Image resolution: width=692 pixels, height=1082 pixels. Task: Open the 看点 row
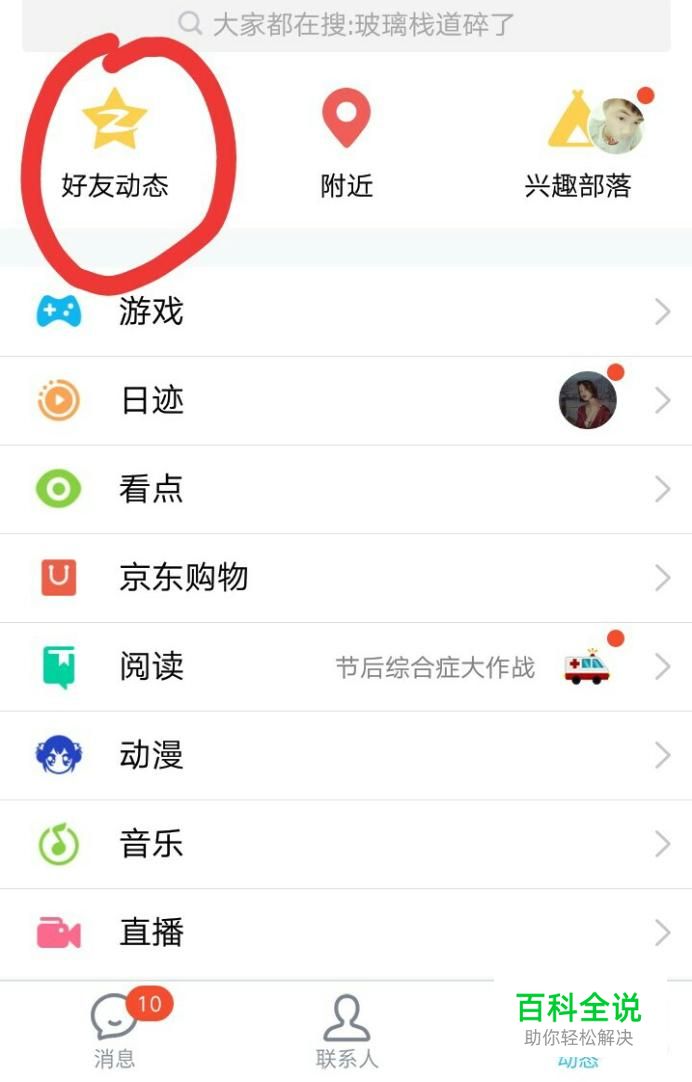[346, 489]
